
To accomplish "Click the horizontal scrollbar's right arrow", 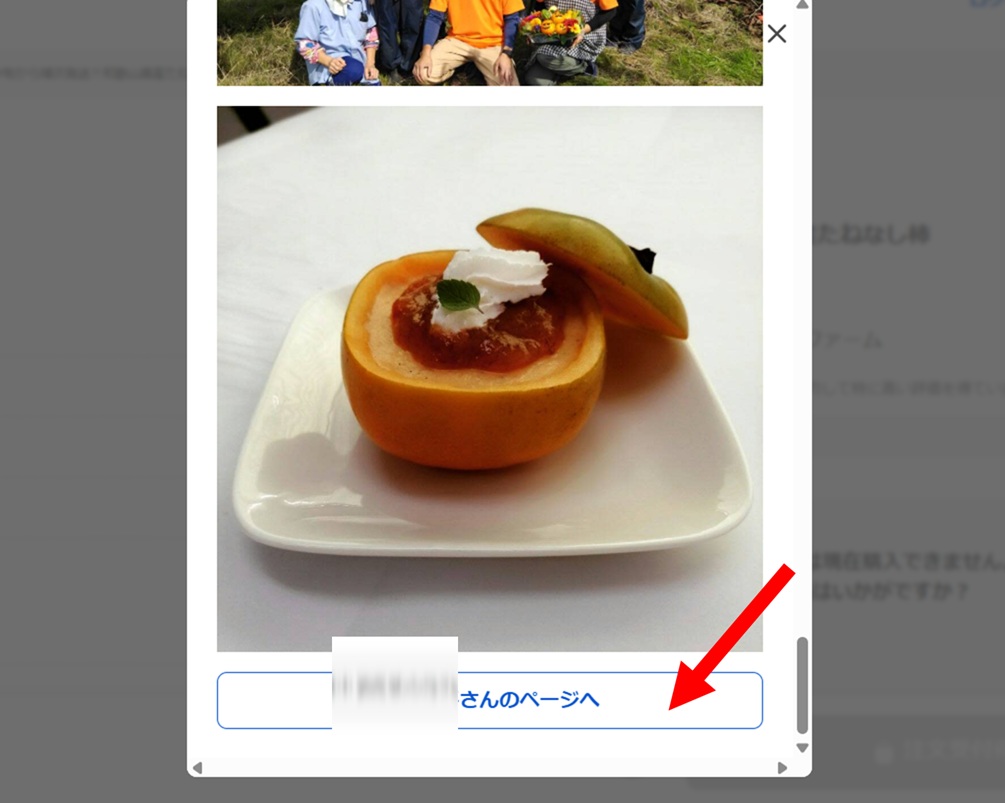I will coord(782,768).
